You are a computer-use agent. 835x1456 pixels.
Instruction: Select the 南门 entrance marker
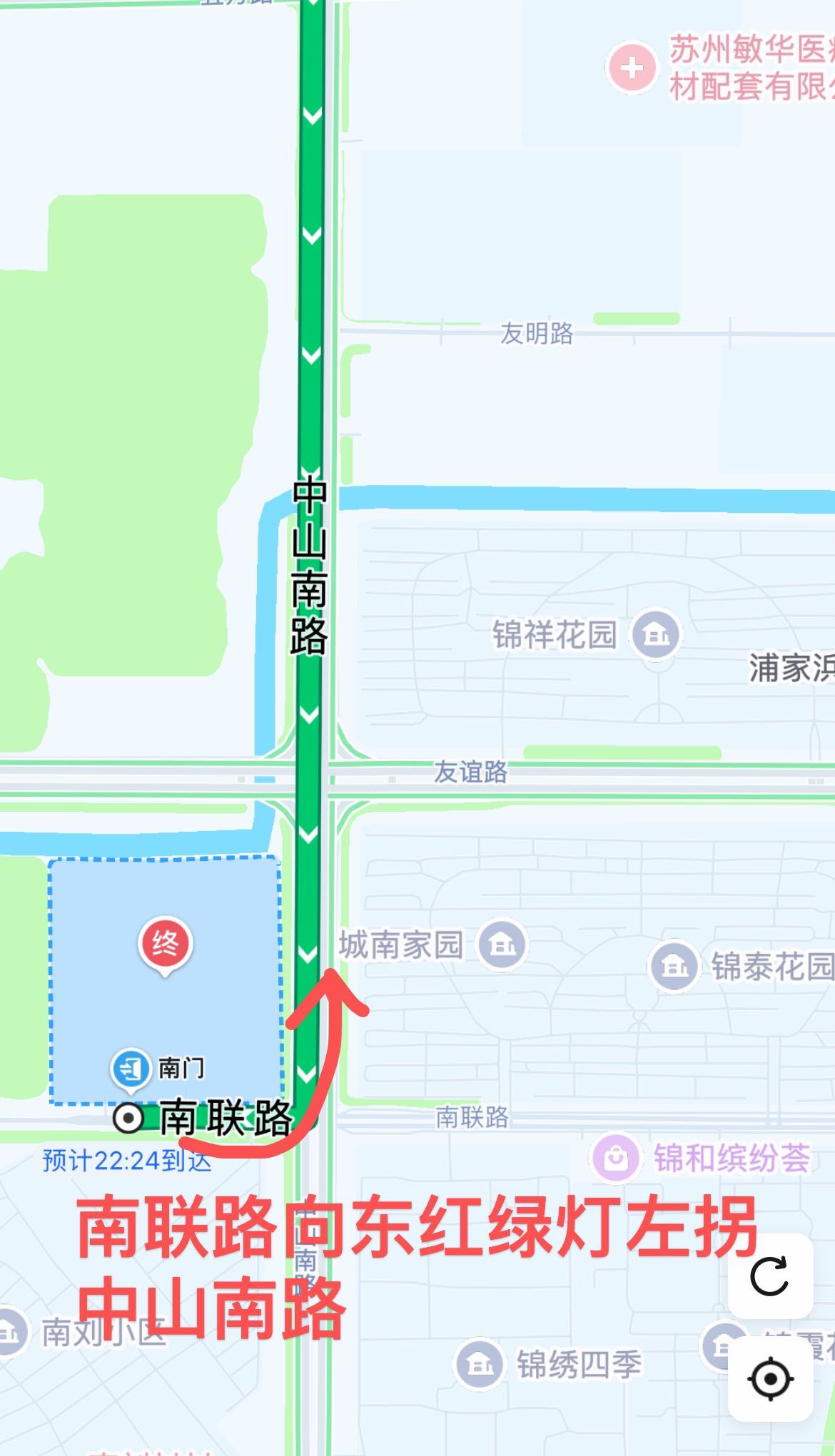[131, 1069]
